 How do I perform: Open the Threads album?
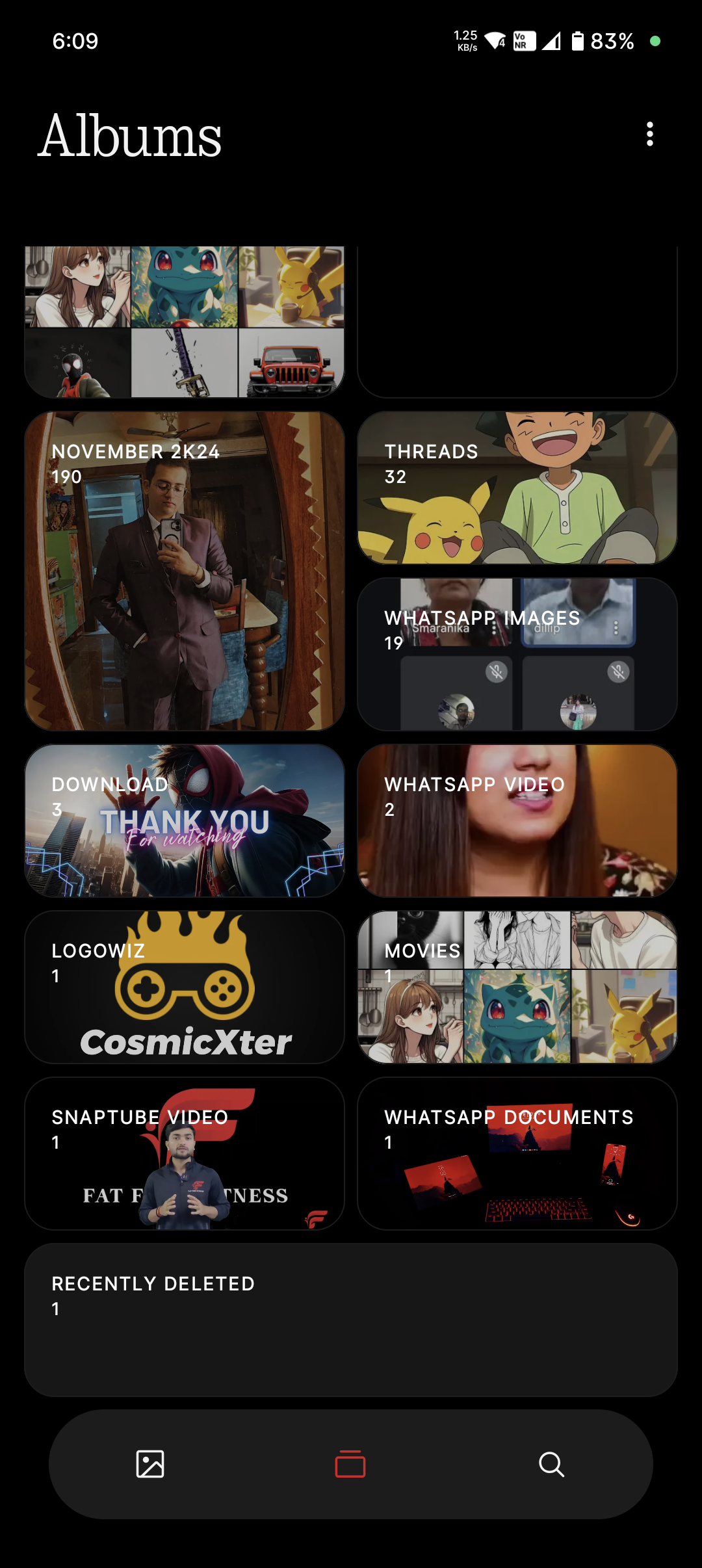tap(517, 488)
